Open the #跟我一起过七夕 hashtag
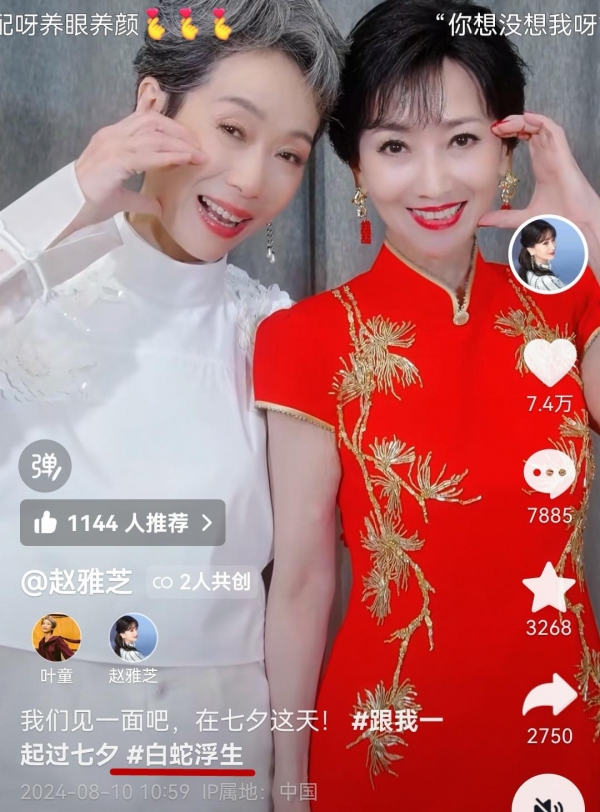 [x=394, y=720]
